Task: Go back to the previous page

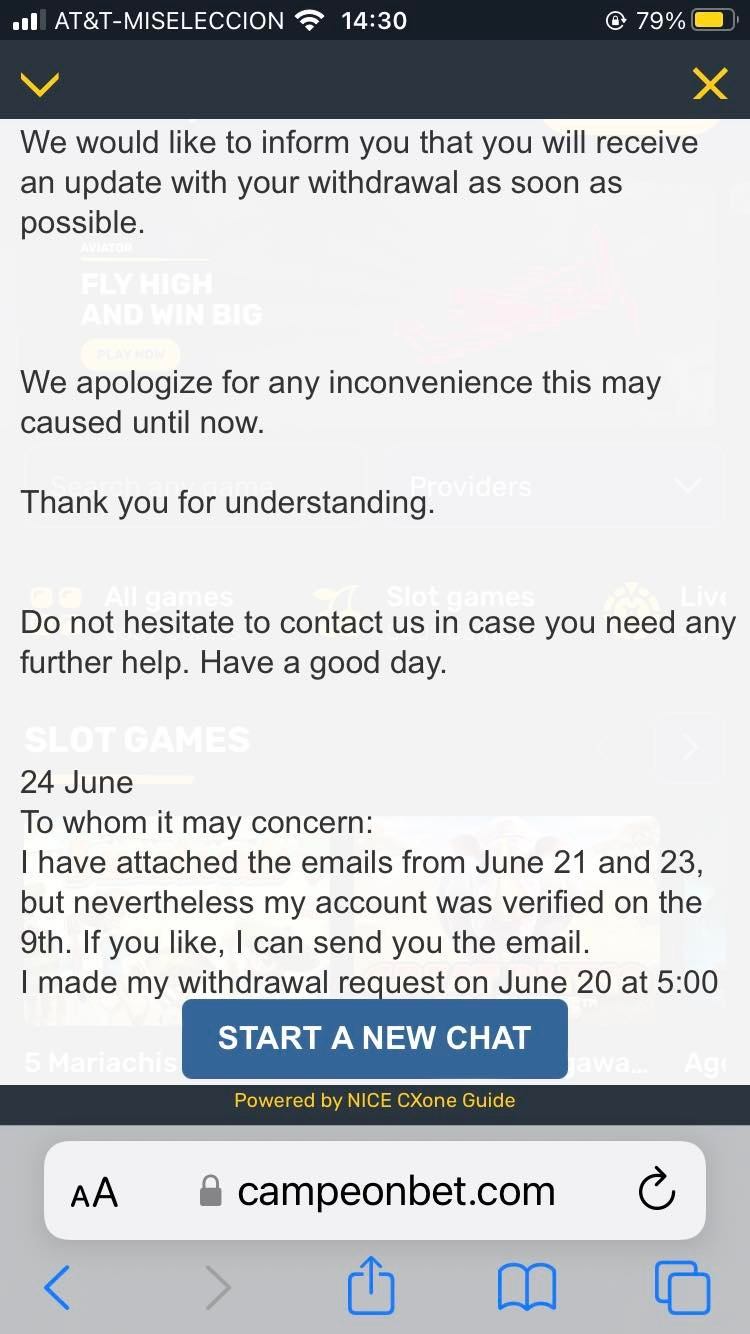Action: pyautogui.click(x=57, y=1288)
